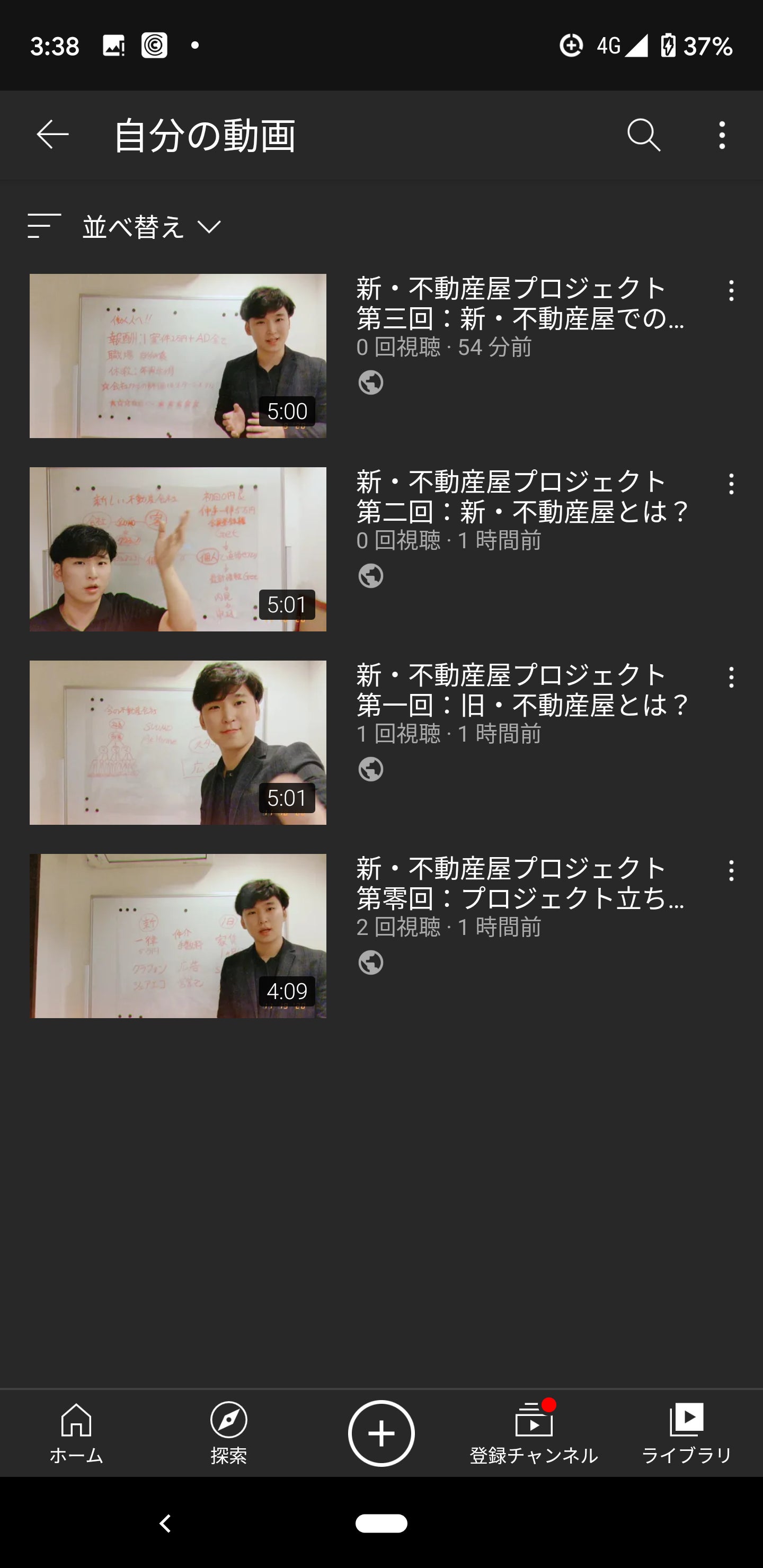
Task: Open options for 第二回 video
Action: click(731, 485)
